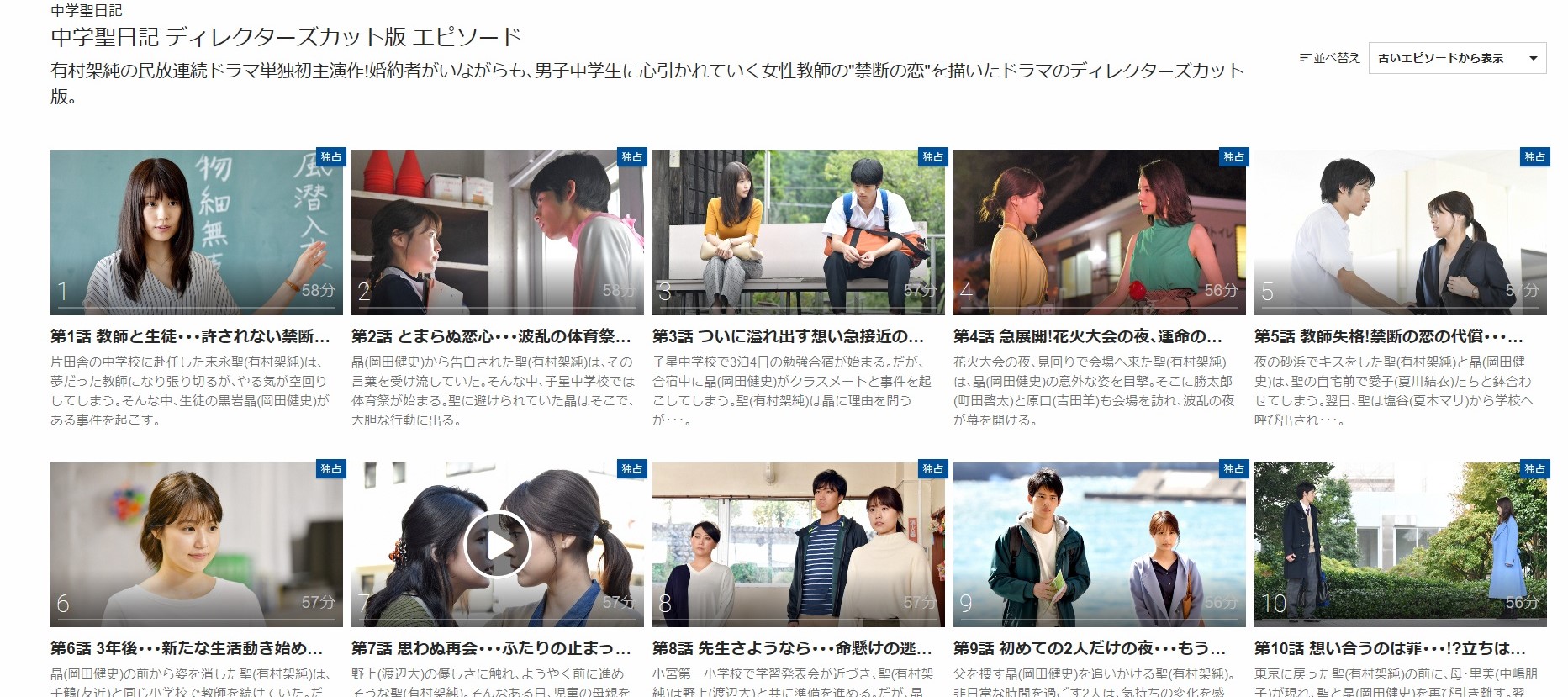Open episode 2 thumbnail
This screenshot has height=697, width=1568.
(497, 233)
